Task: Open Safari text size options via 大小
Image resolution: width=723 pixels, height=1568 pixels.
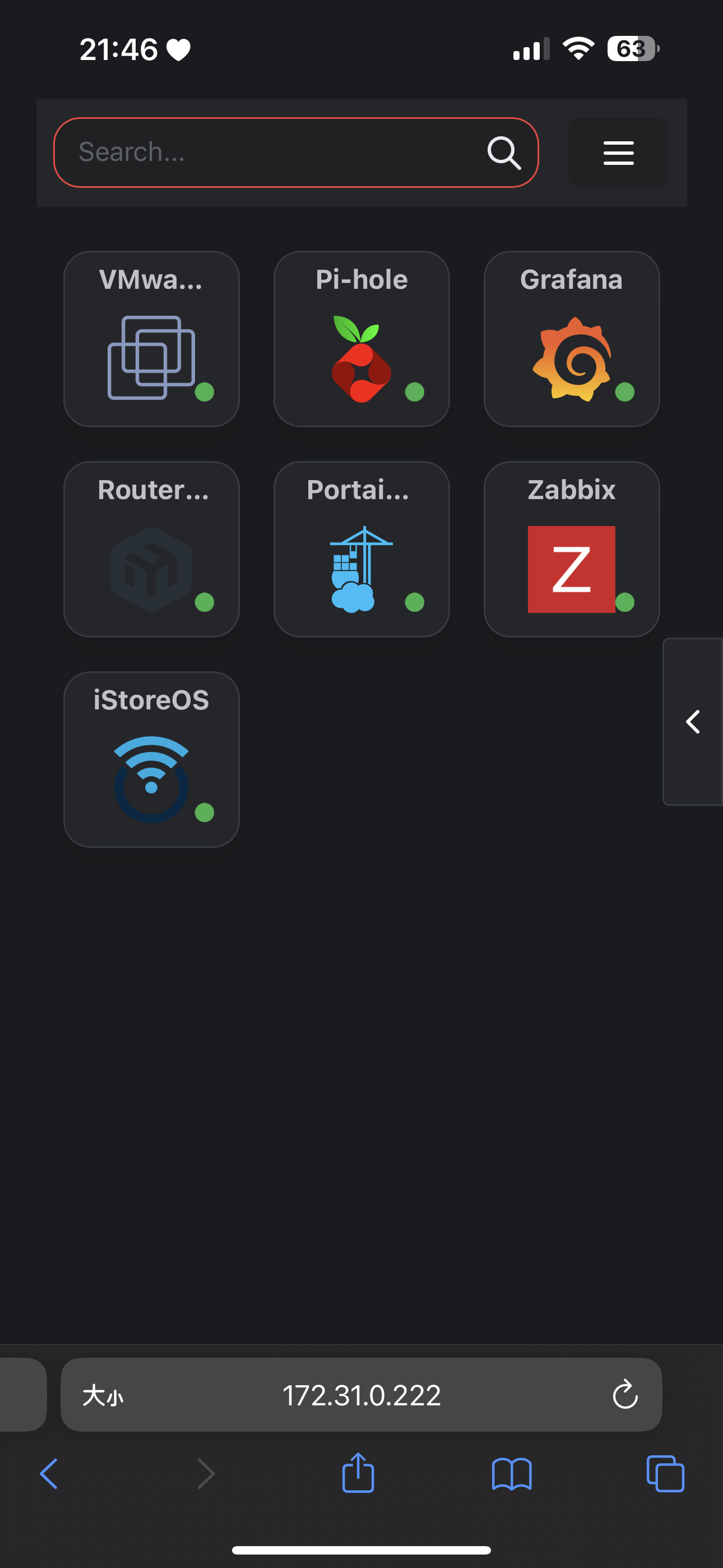Action: (x=104, y=1397)
